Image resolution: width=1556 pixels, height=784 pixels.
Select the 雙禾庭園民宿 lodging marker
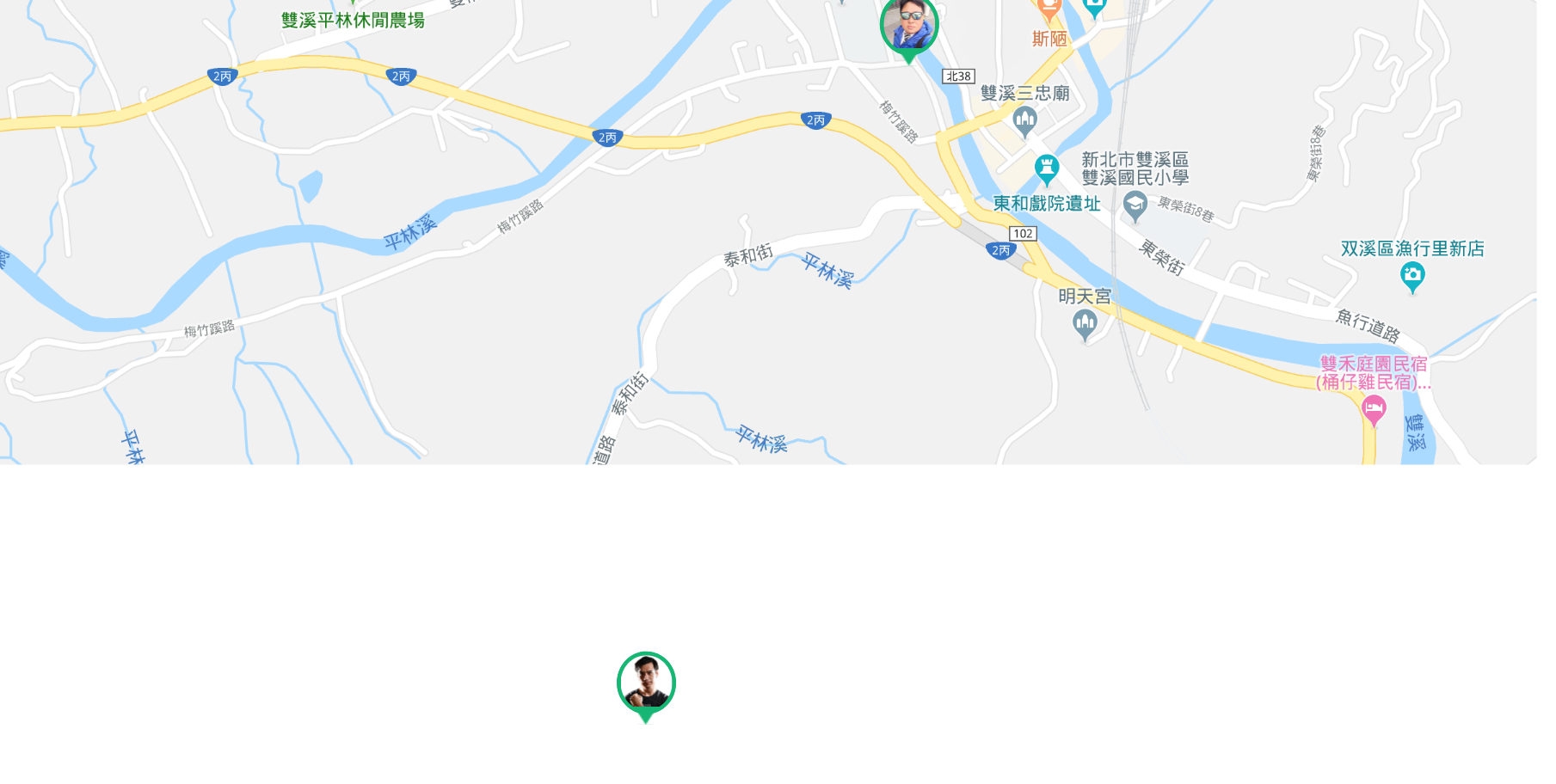tap(1374, 409)
